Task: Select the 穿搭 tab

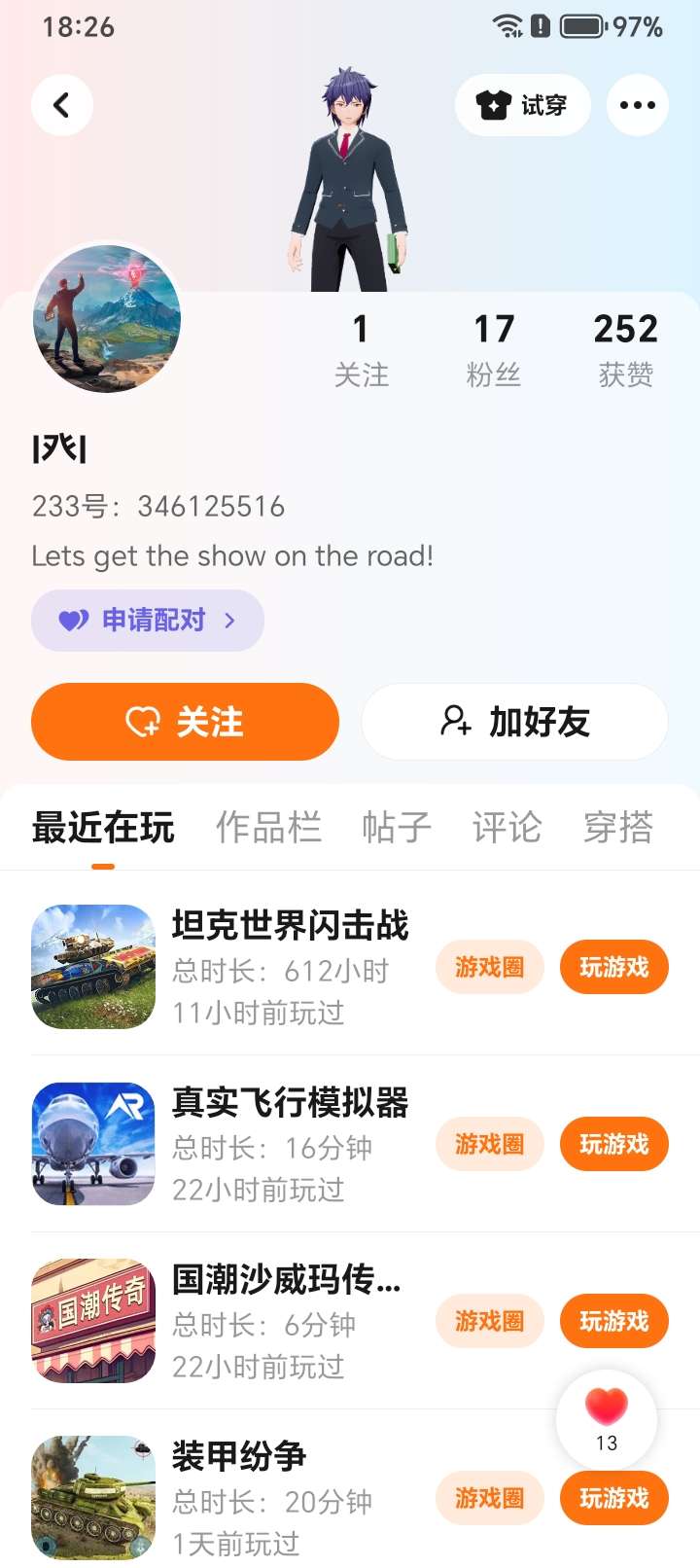Action: 617,828
